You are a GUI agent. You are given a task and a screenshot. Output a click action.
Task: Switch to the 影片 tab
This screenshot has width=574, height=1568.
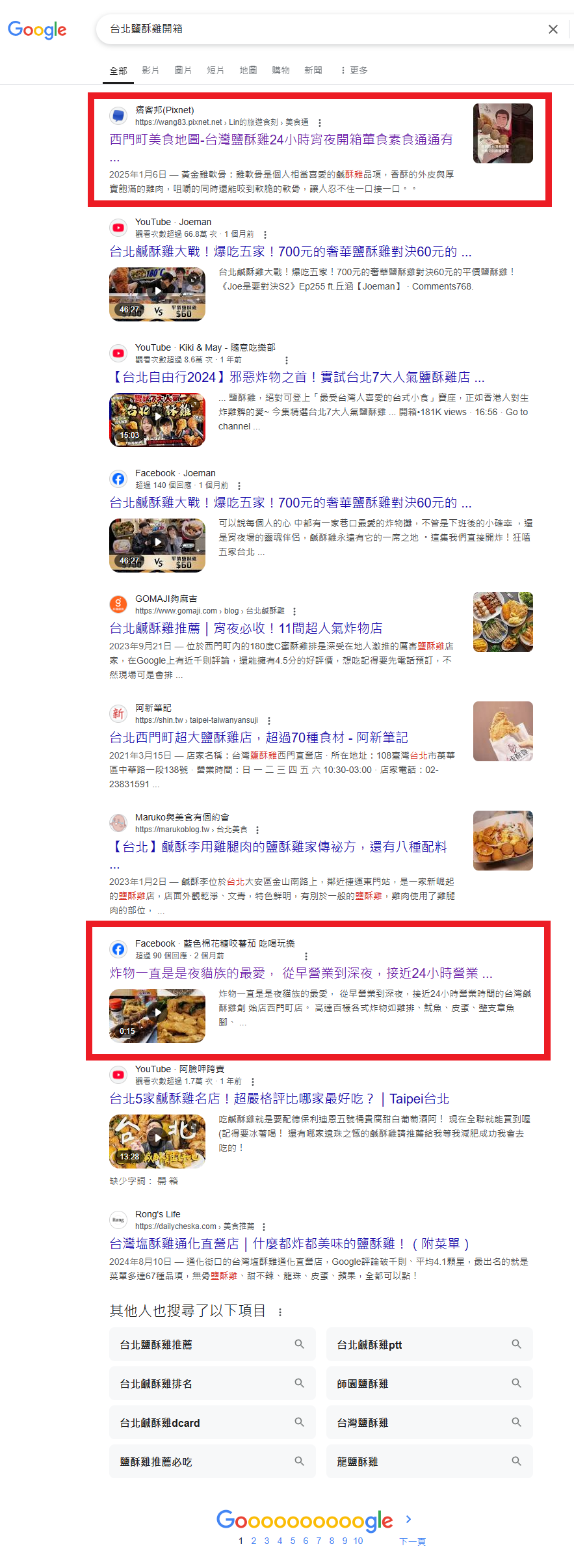click(x=150, y=70)
